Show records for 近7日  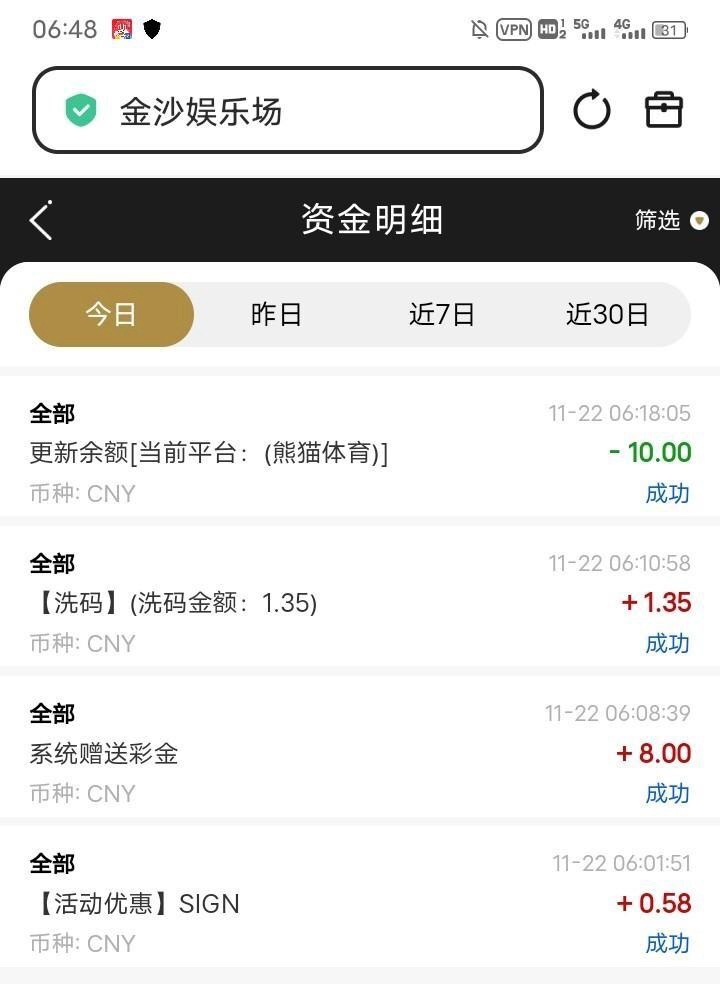pyautogui.click(x=441, y=315)
